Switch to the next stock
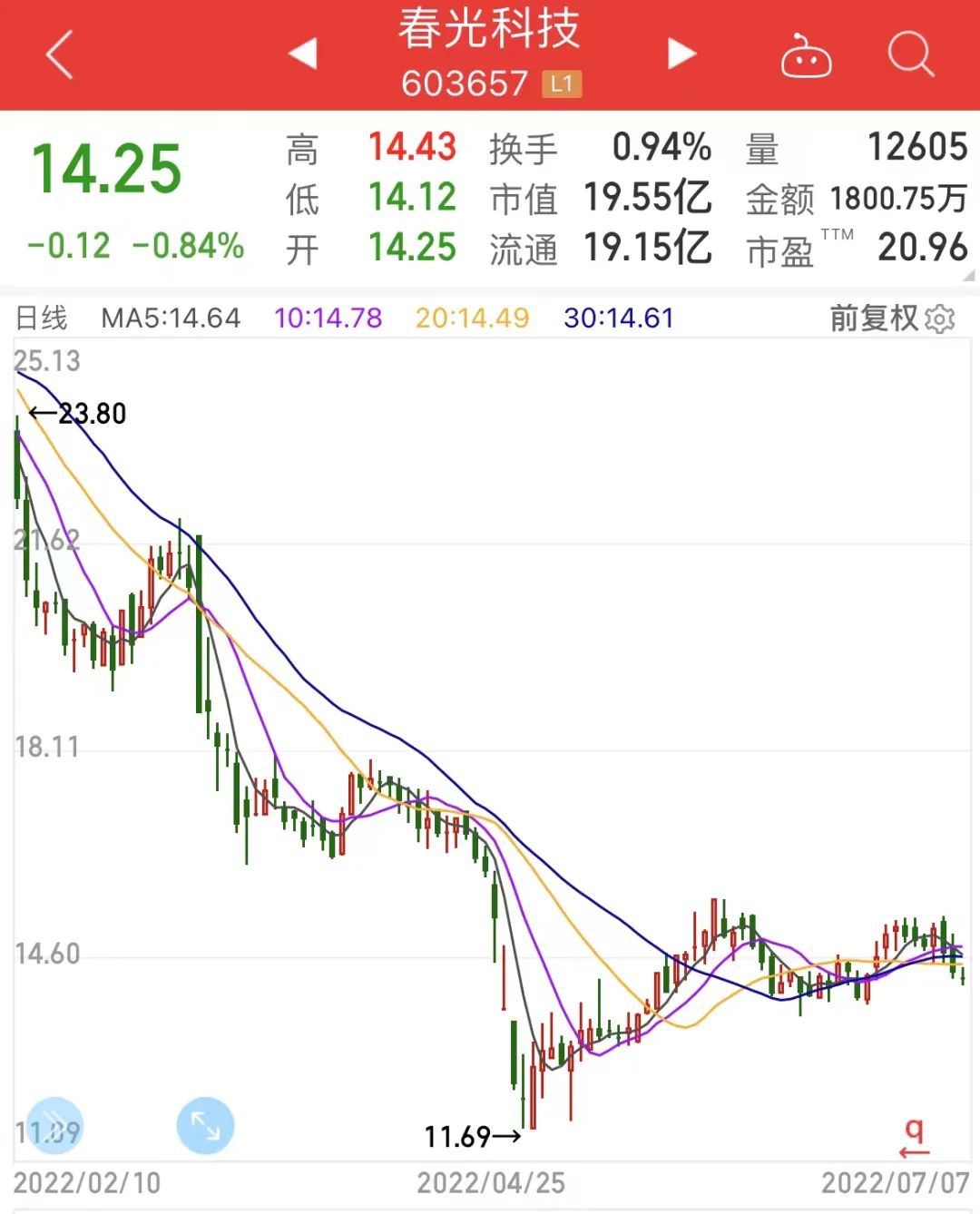This screenshot has height=1214, width=980. (681, 54)
